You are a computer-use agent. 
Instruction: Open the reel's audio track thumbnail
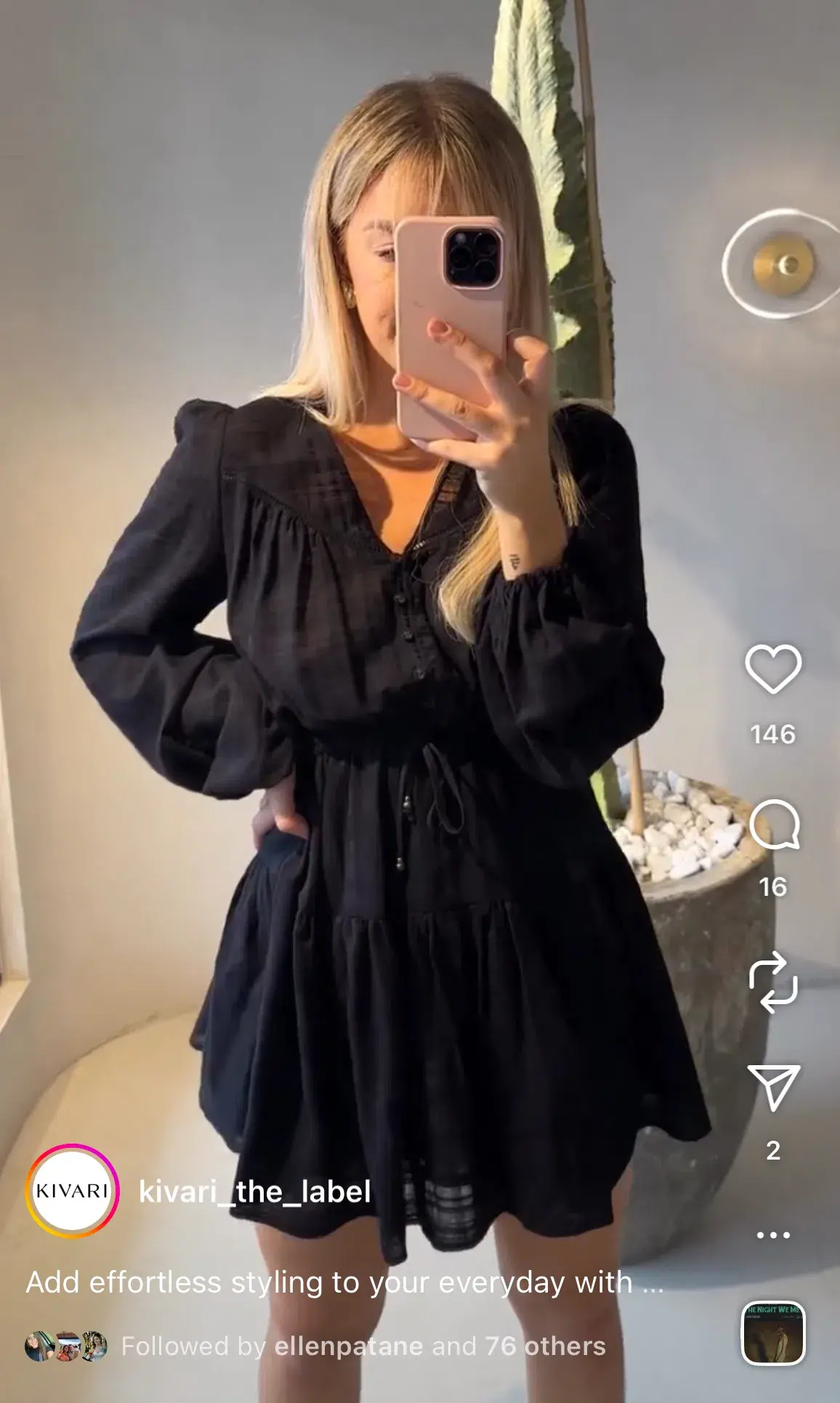click(772, 1333)
